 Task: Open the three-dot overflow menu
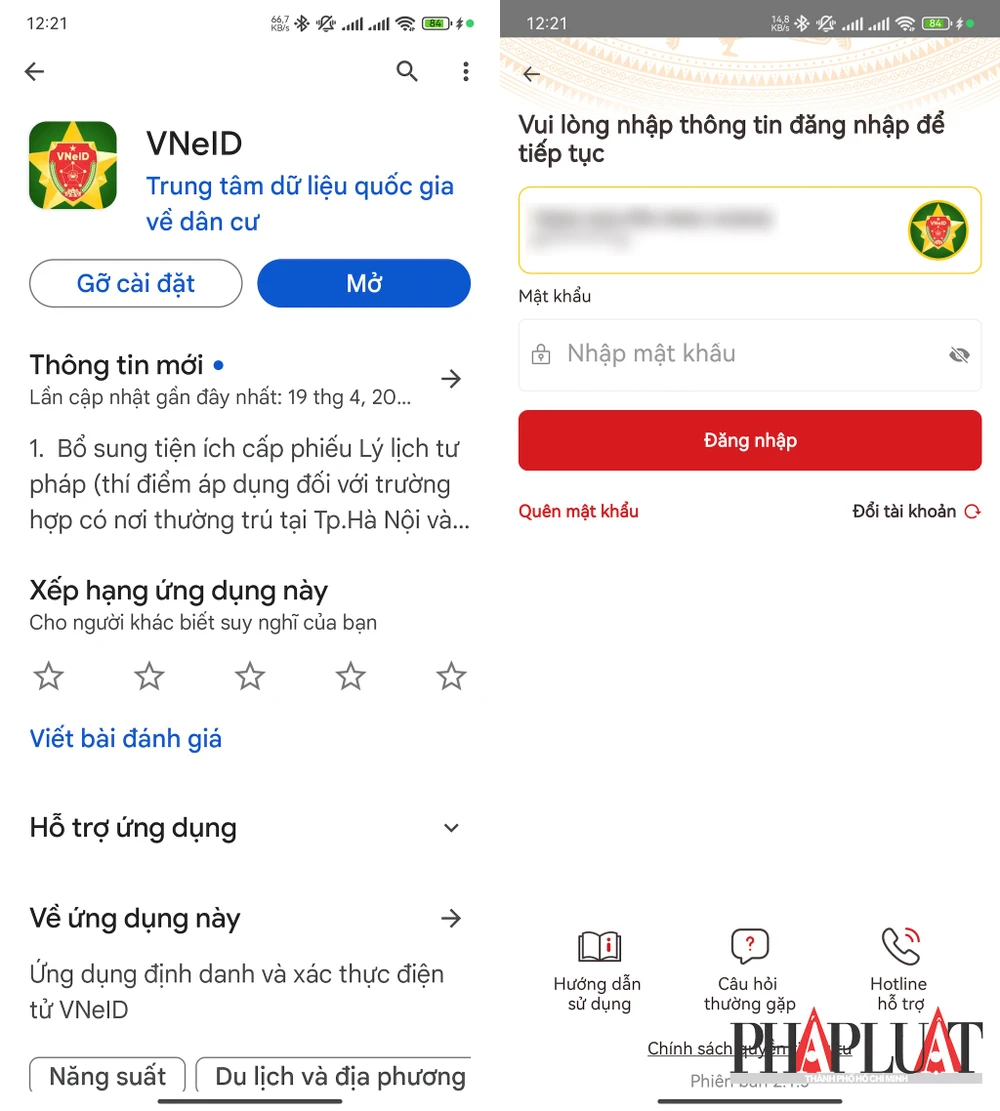point(465,71)
